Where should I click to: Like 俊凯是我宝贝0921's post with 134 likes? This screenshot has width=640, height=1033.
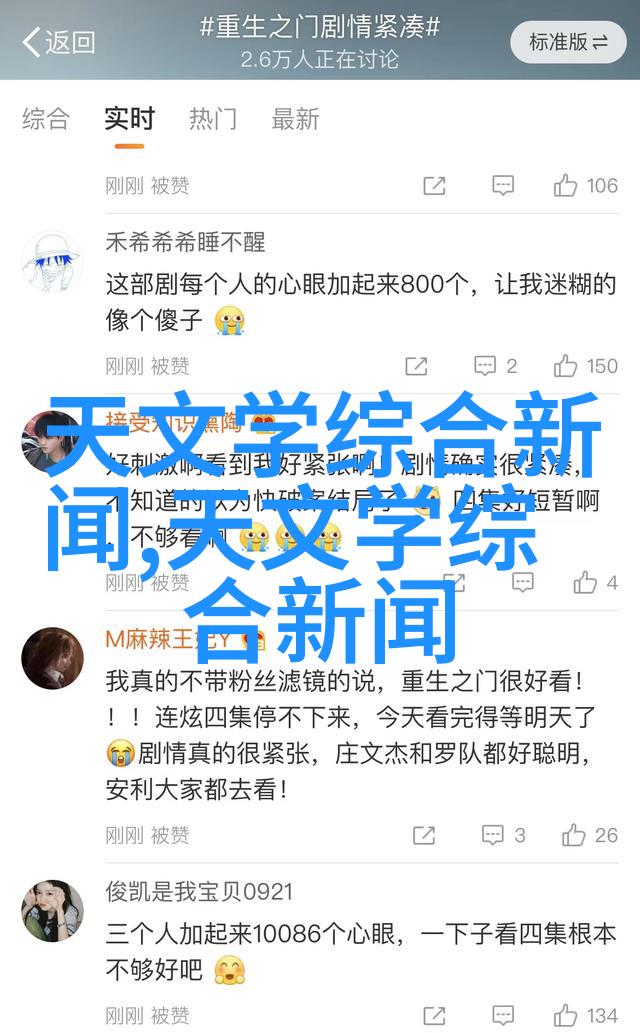[585, 1016]
